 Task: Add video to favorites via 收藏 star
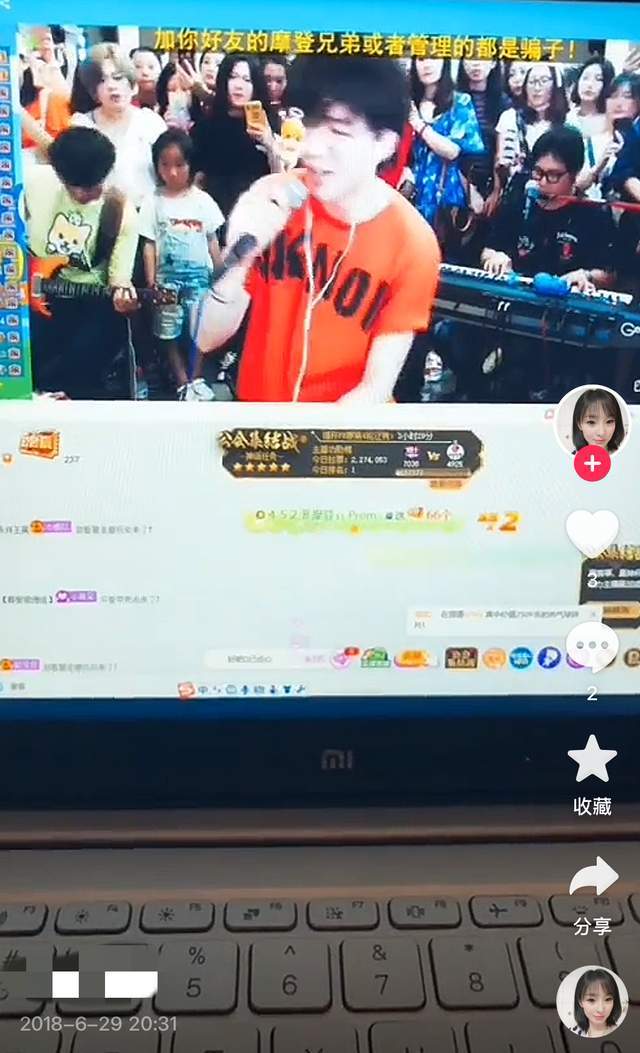(x=592, y=759)
